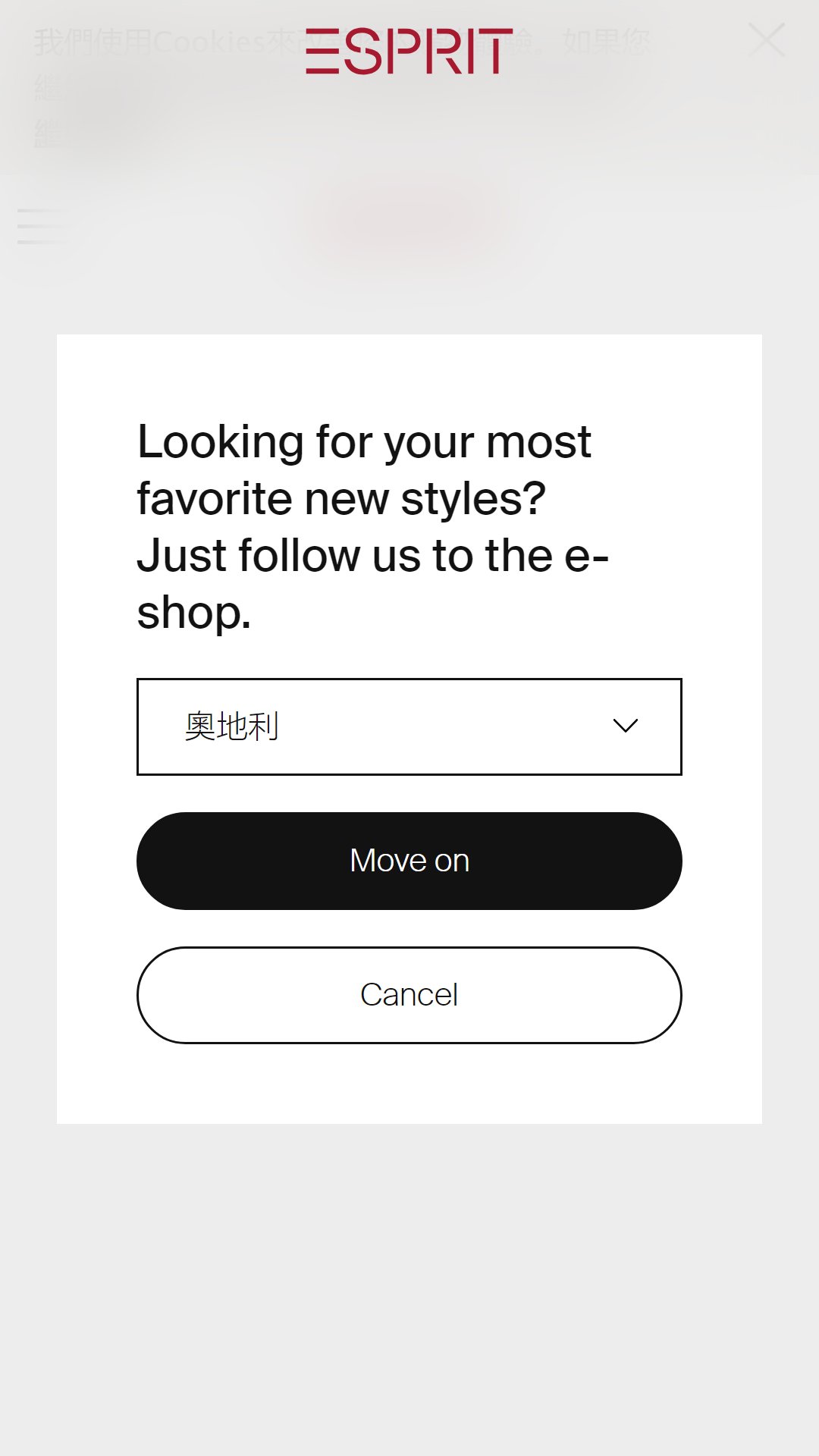Tap the Move on button
This screenshot has height=1456, width=819.
(x=409, y=861)
